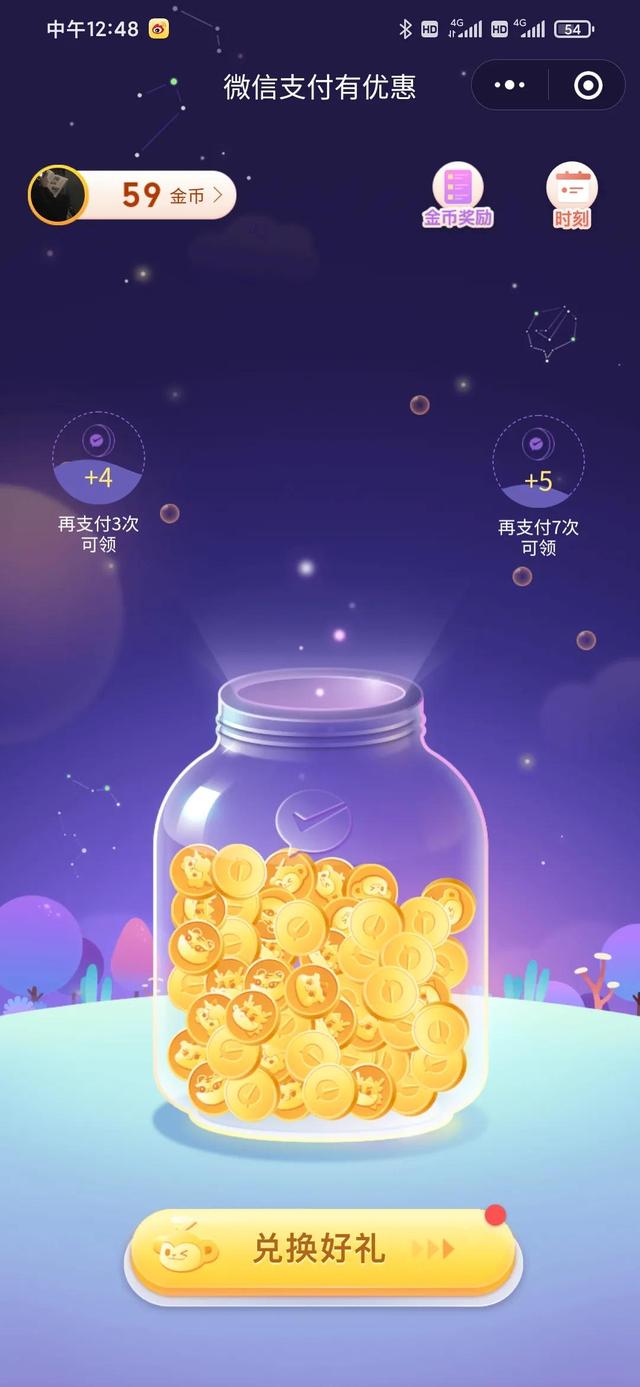
Task: Open the mini program three-dot menu
Action: coord(510,86)
